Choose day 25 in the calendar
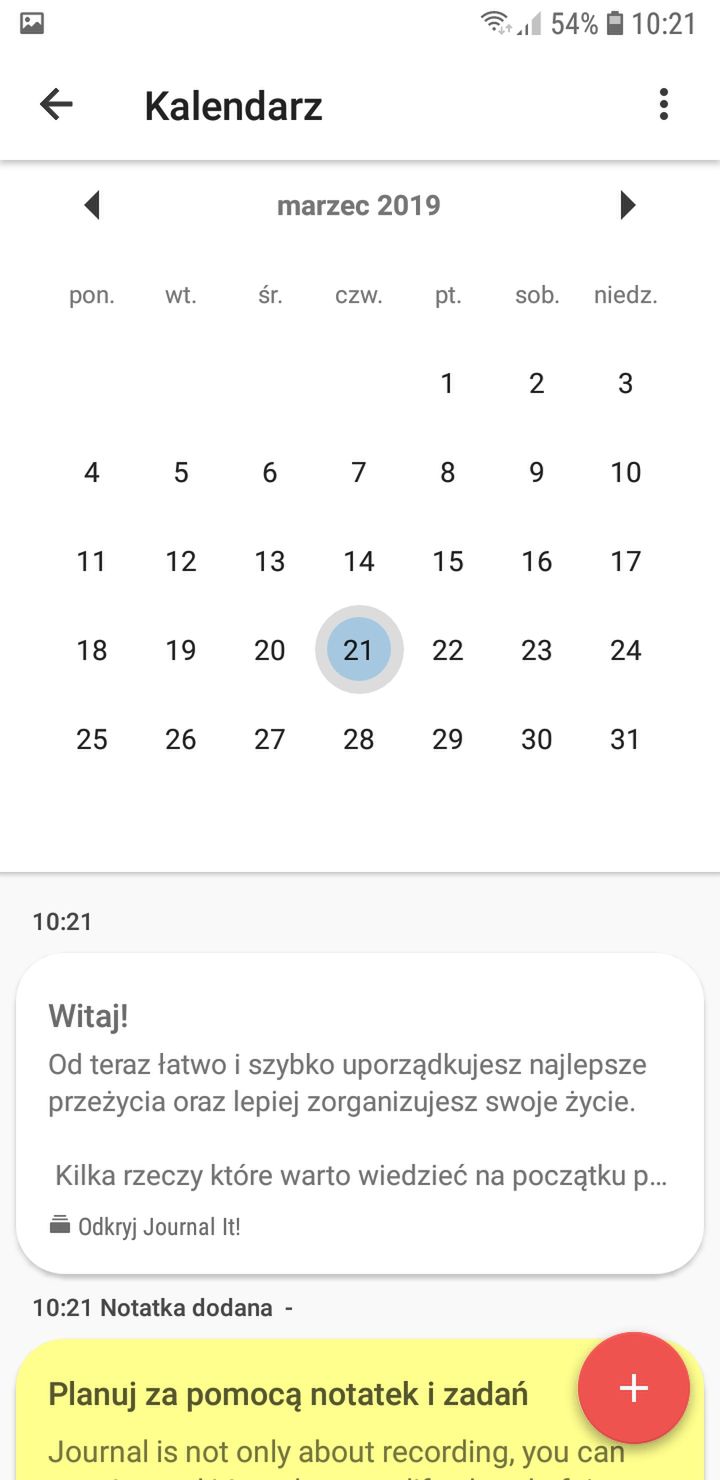720x1480 pixels. (92, 739)
